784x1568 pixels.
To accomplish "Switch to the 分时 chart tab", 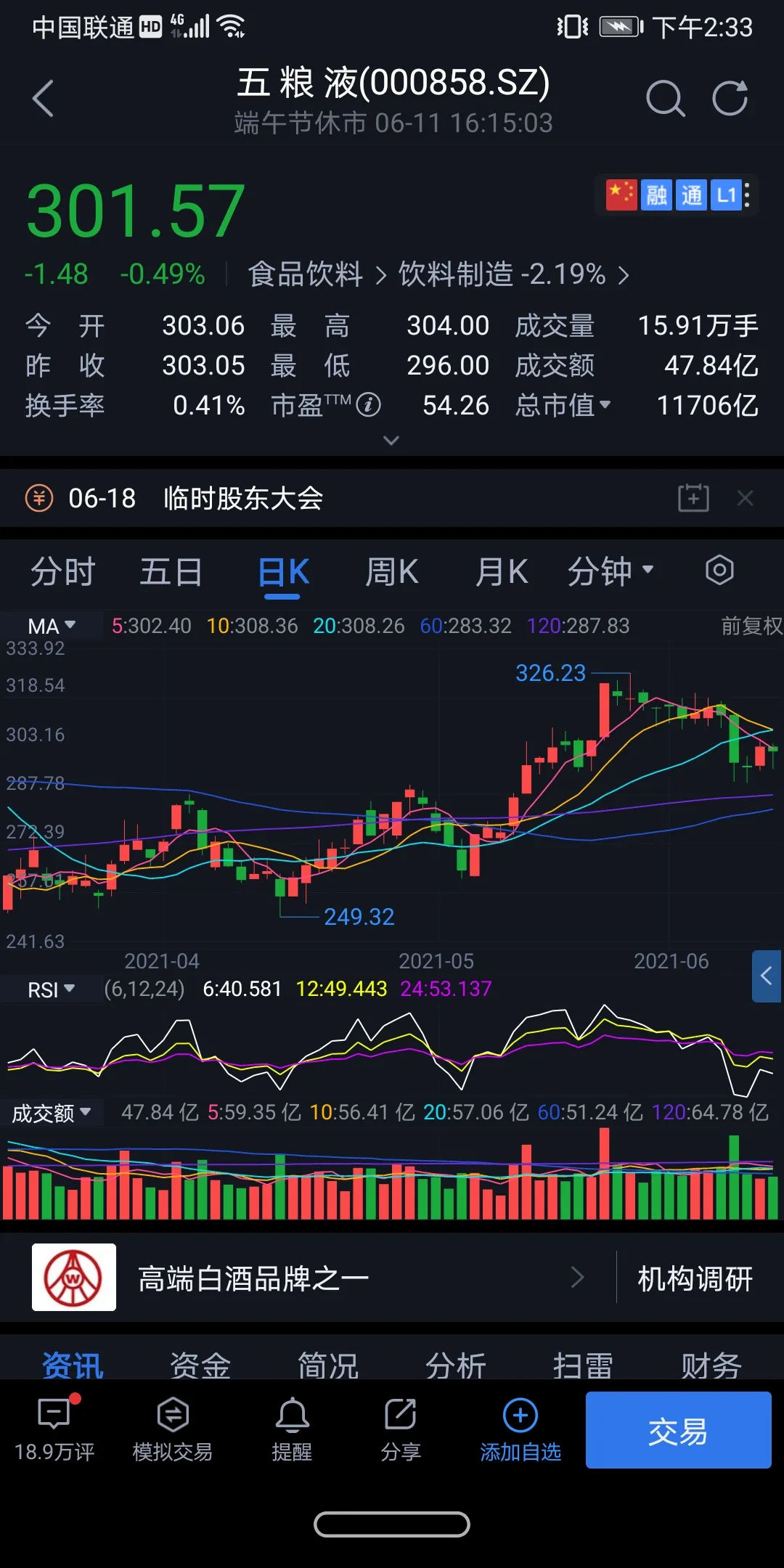I will click(62, 572).
